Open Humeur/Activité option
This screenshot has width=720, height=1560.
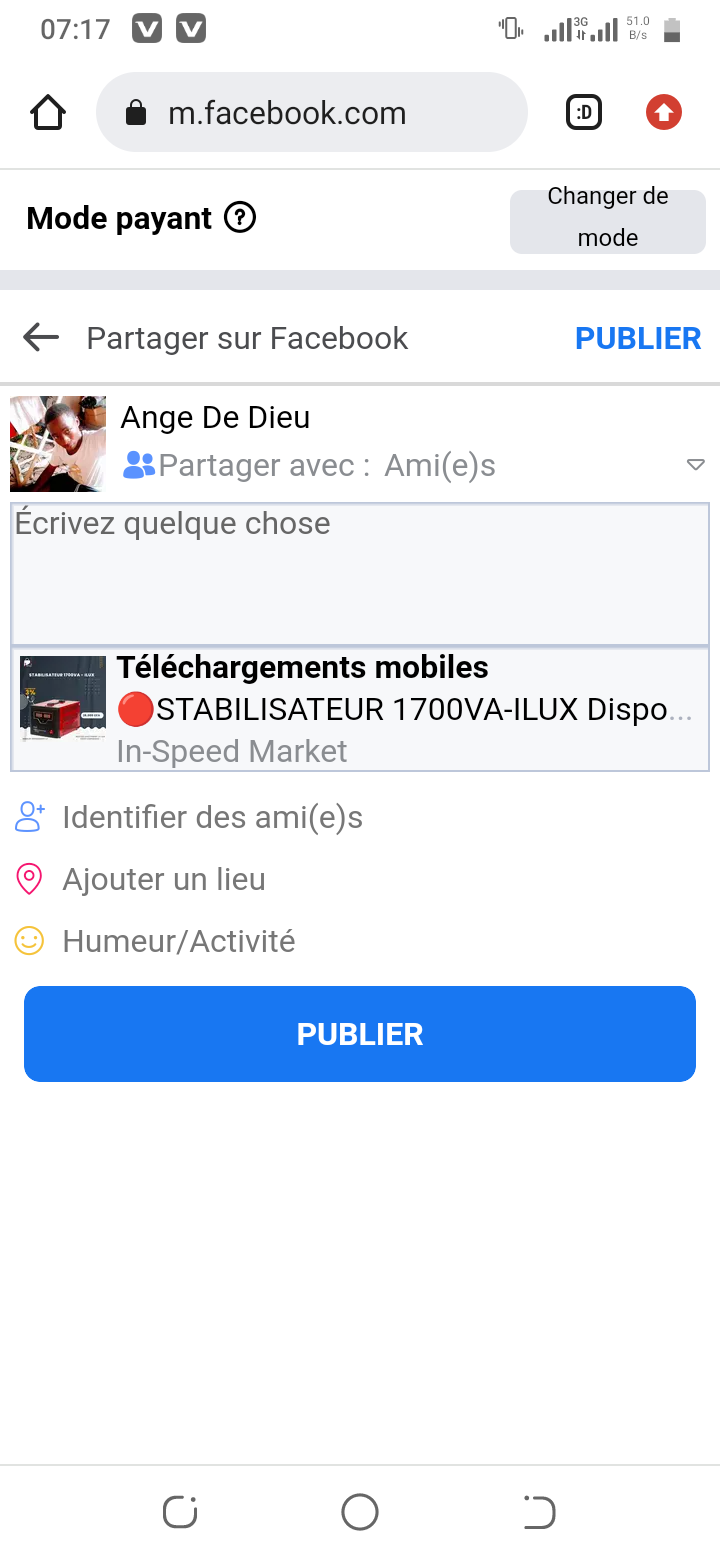[x=178, y=941]
